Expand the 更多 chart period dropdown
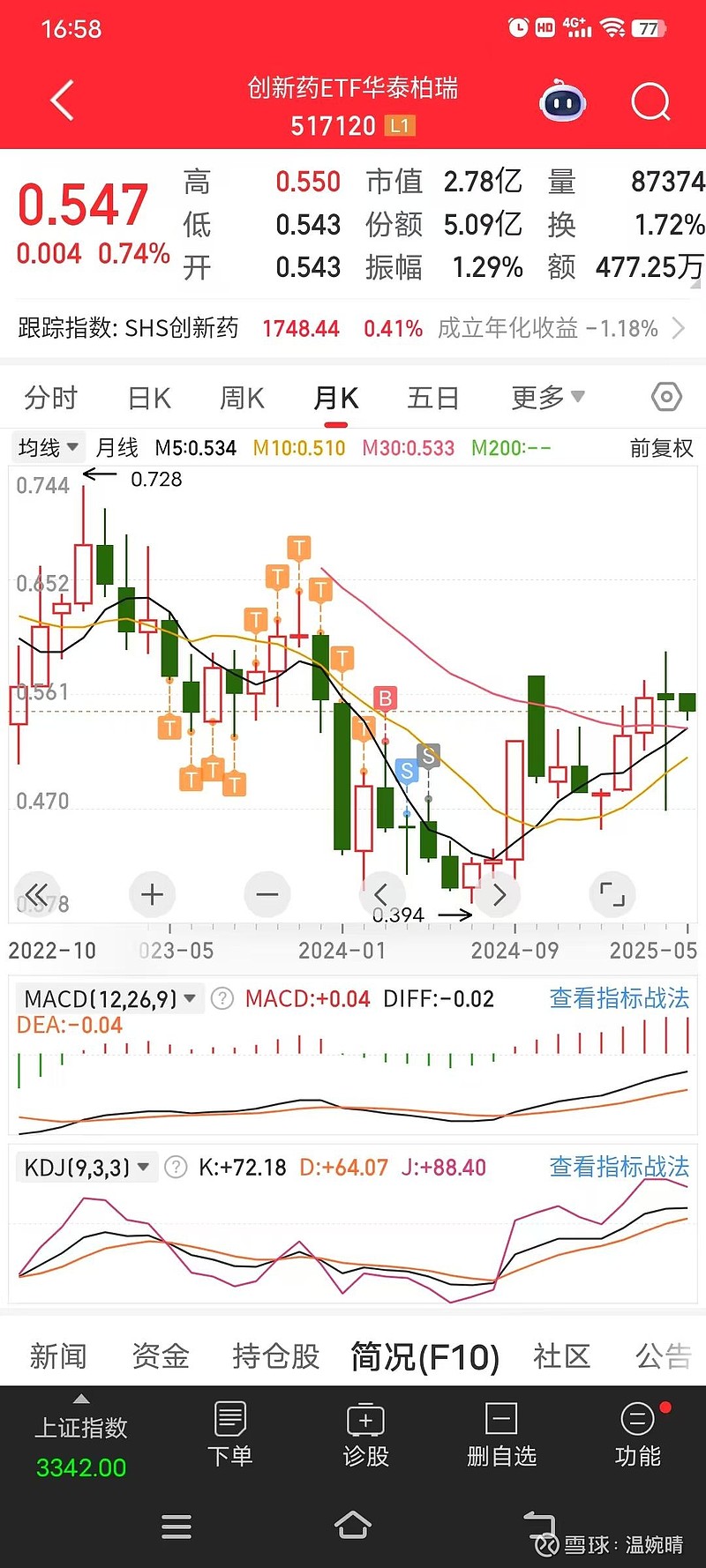 click(x=548, y=398)
